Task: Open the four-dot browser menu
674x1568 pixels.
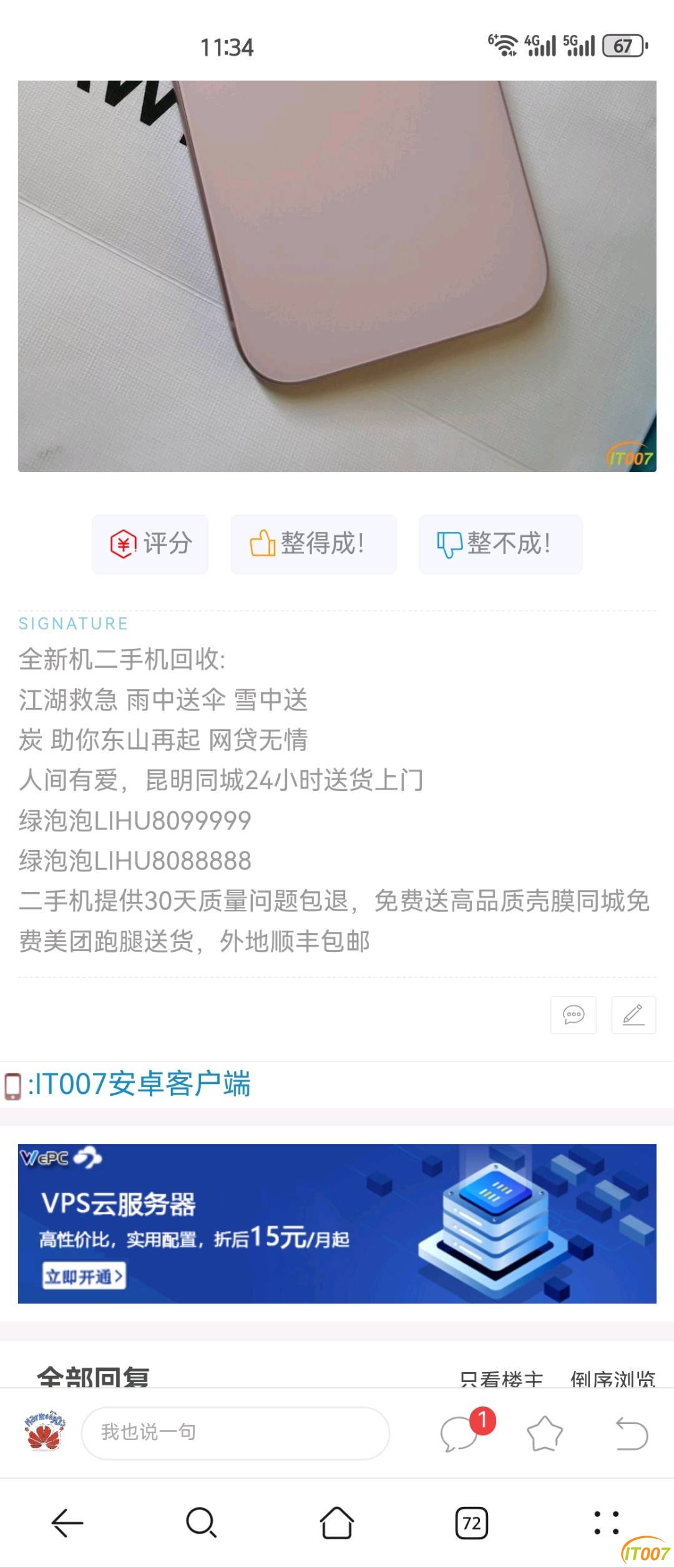Action: 606,1522
